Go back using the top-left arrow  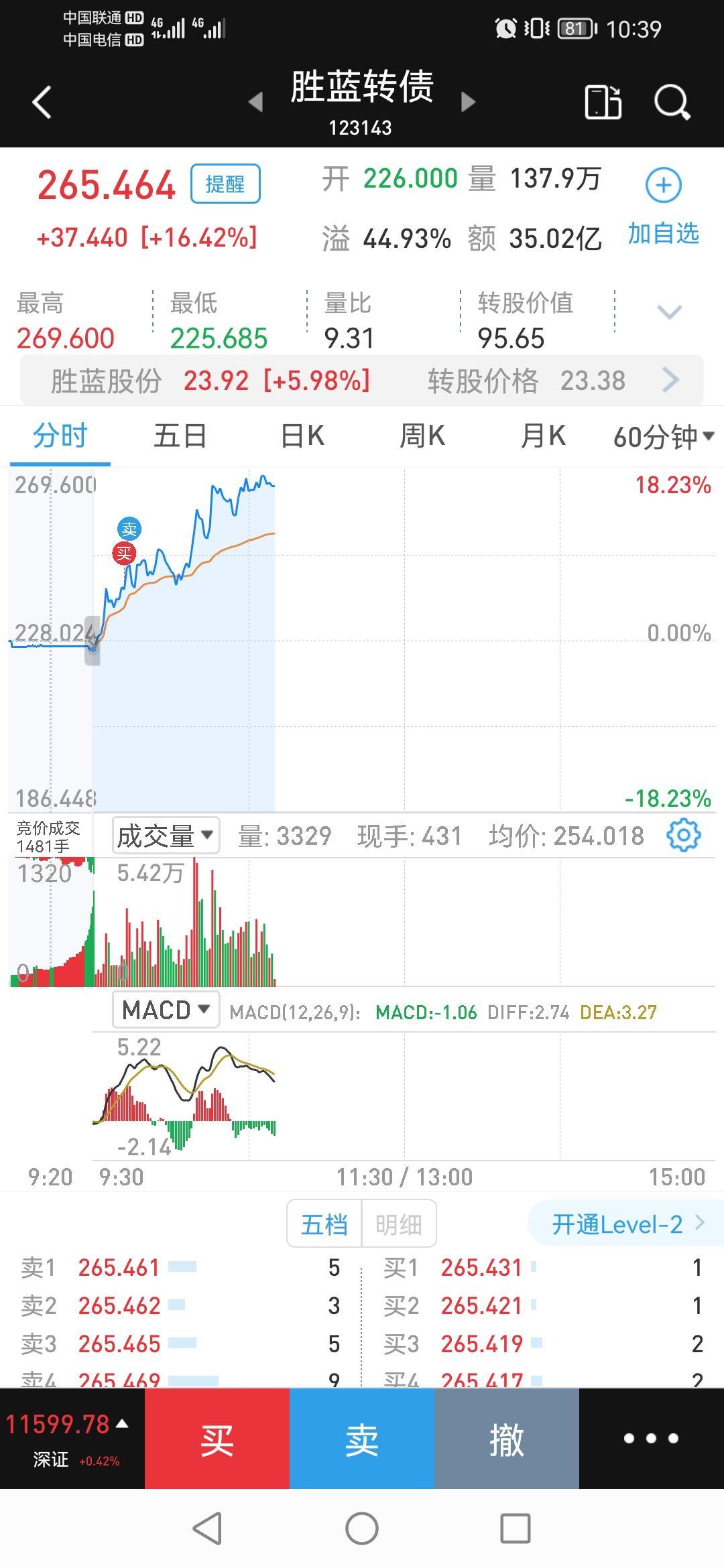point(42,103)
